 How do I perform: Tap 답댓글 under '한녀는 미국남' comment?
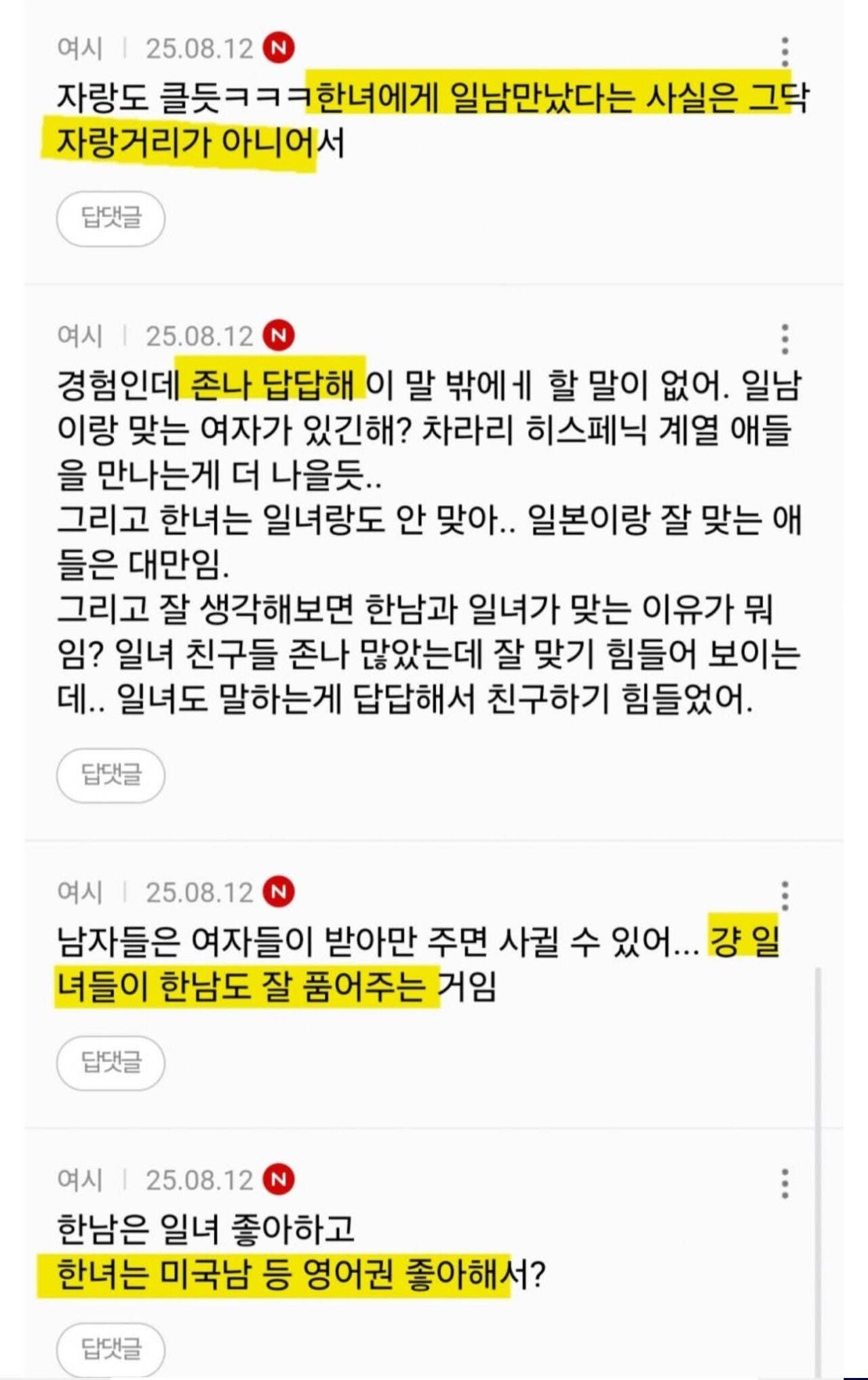[x=111, y=1349]
